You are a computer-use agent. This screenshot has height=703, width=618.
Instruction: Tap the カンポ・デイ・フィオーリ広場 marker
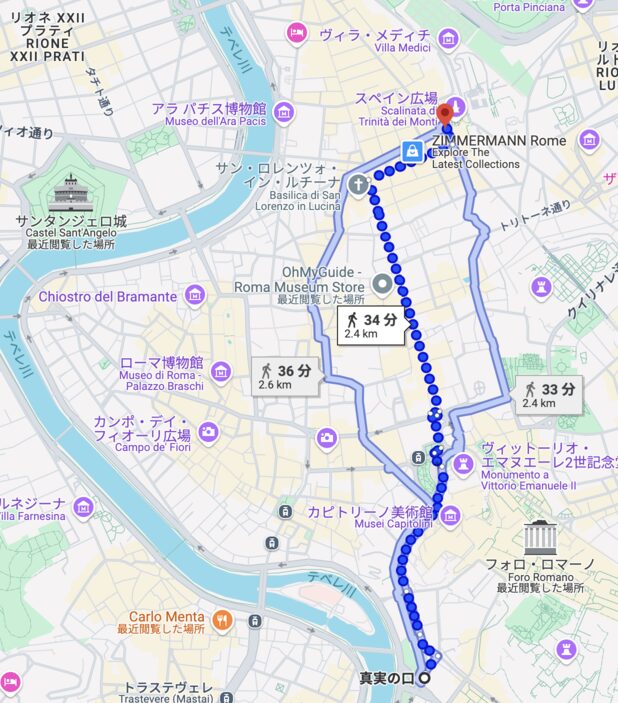pyautogui.click(x=208, y=432)
